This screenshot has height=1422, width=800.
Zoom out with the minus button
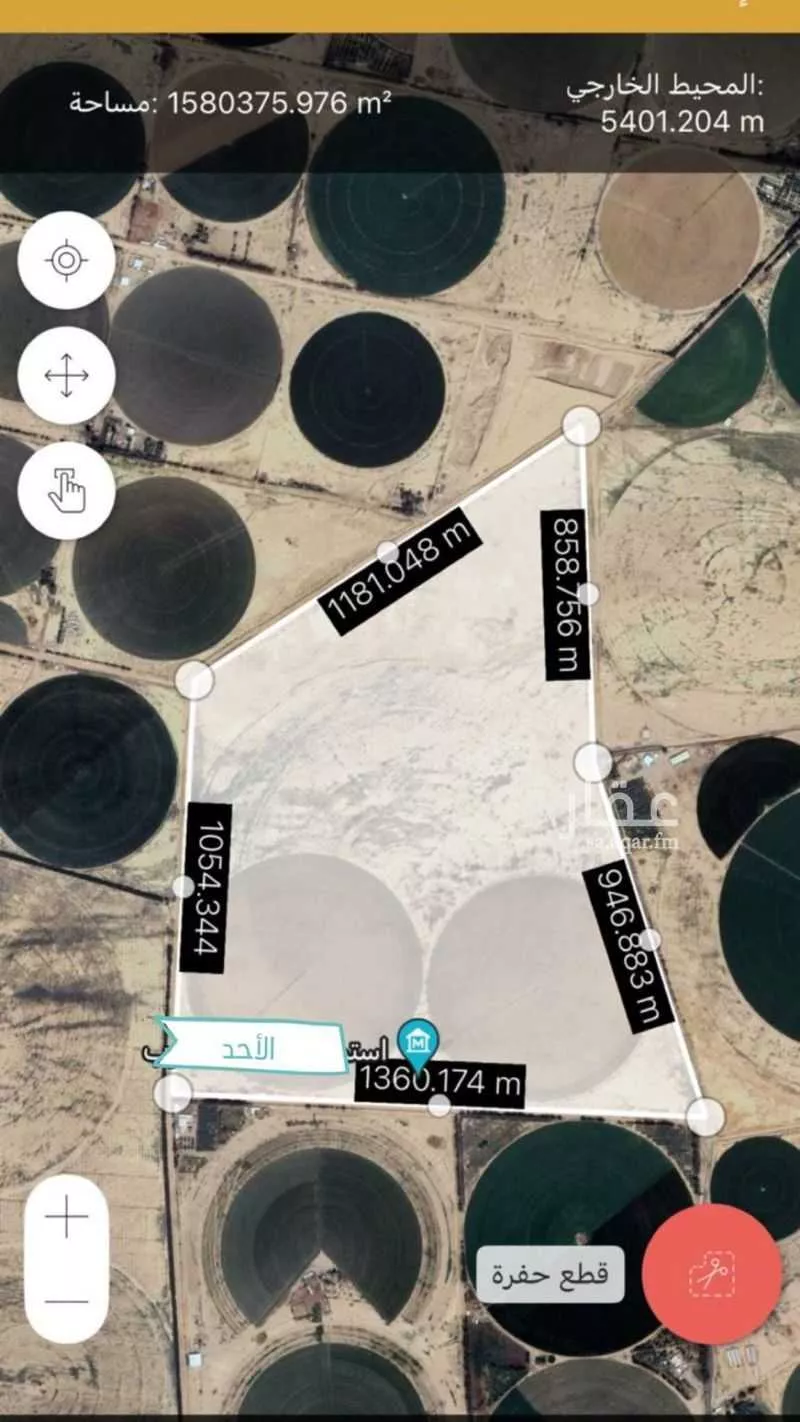[x=66, y=1301]
